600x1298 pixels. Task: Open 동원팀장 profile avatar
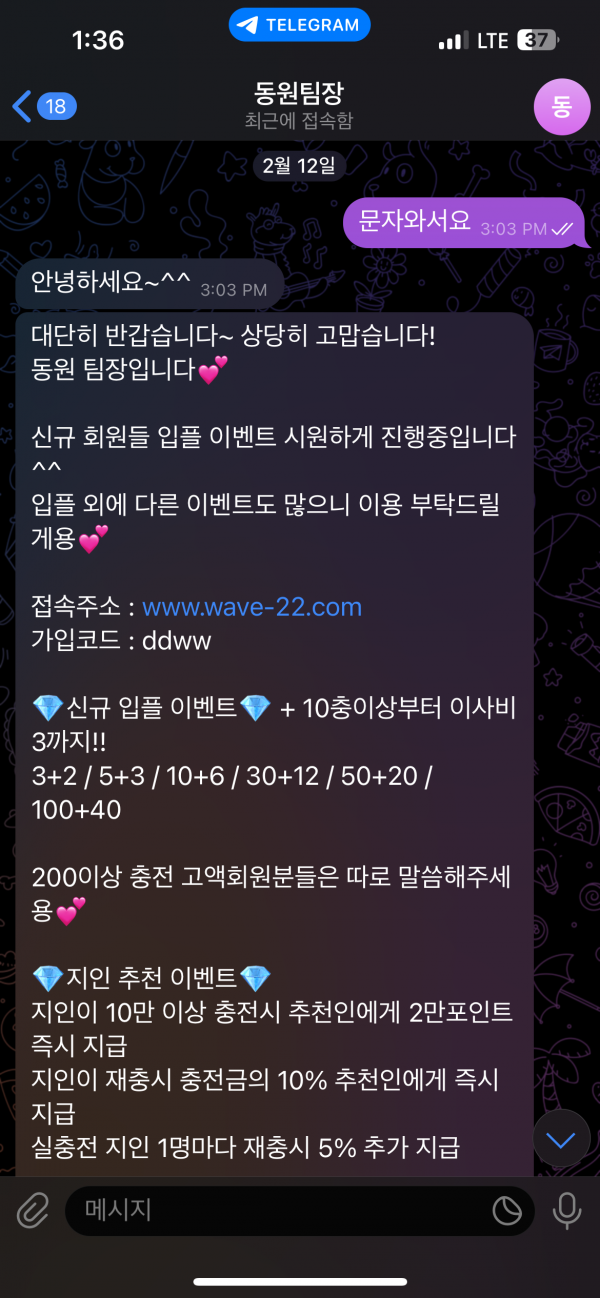(563, 106)
